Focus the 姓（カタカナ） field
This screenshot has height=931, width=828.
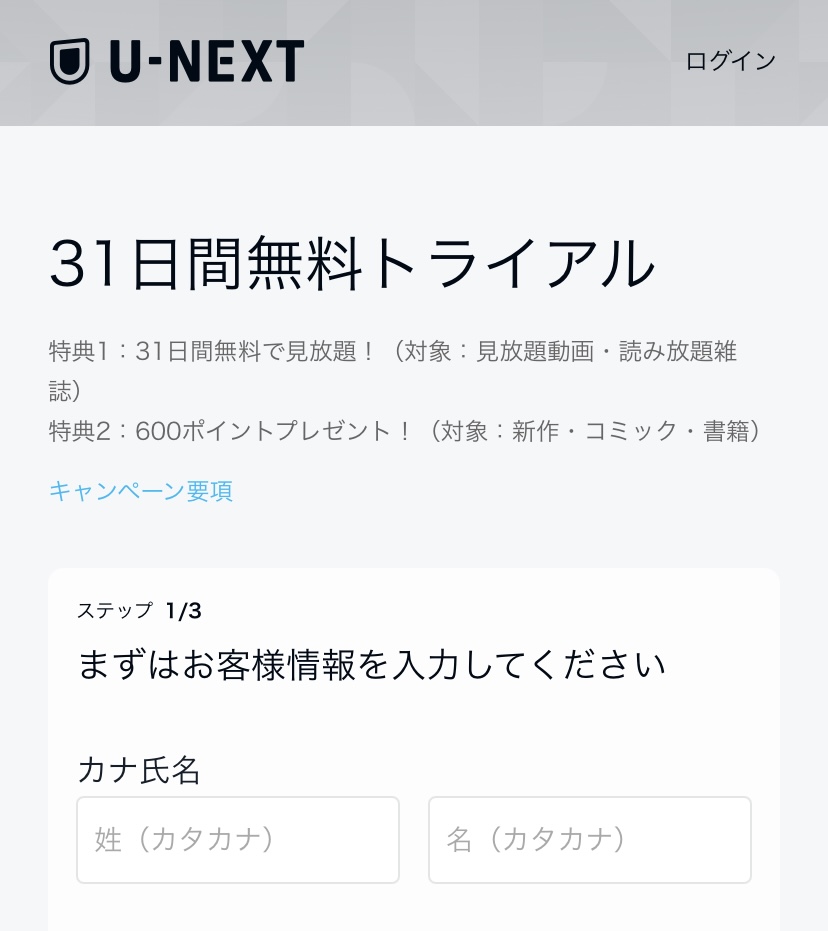coord(238,840)
